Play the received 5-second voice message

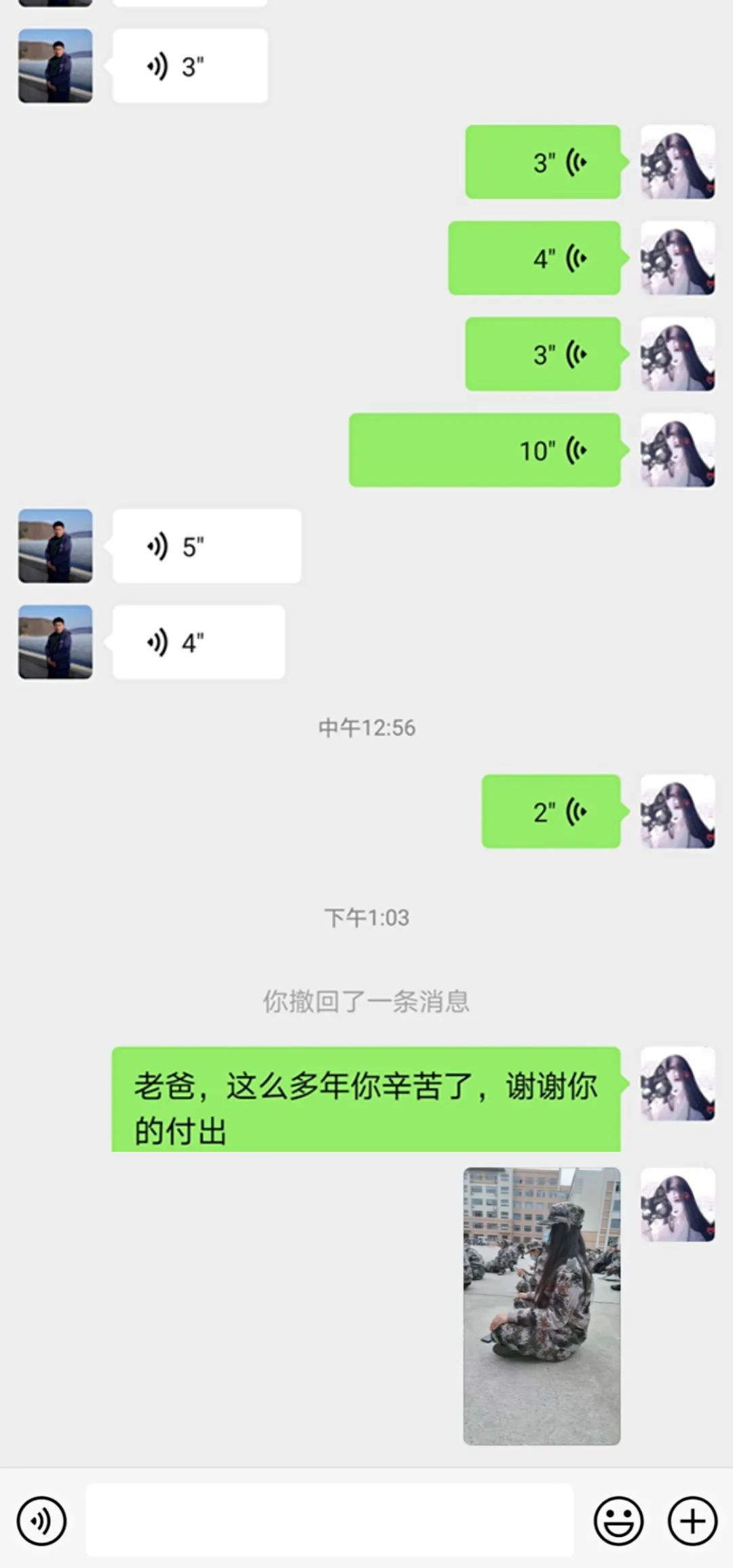tap(206, 546)
